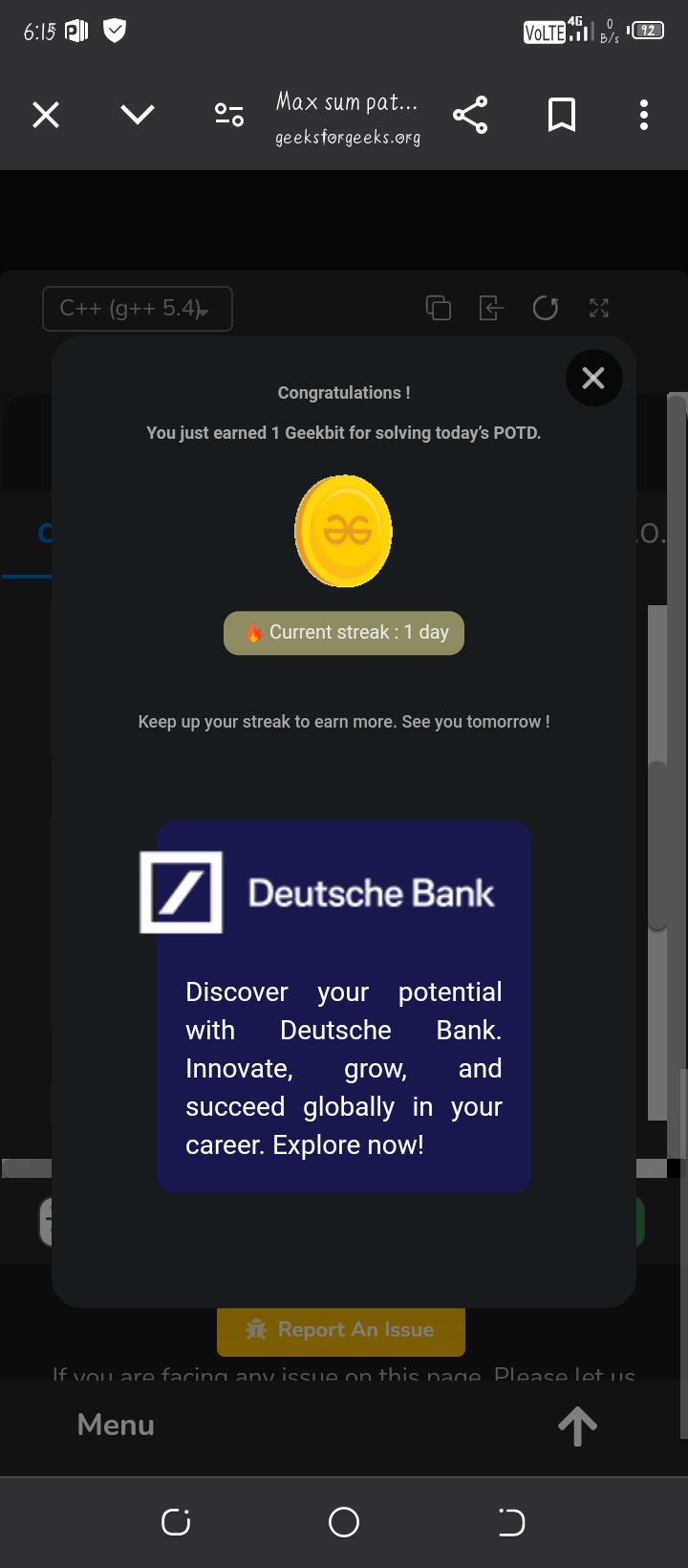Image resolution: width=688 pixels, height=1568 pixels.
Task: Share this GeeksforGeeks page
Action: (470, 115)
